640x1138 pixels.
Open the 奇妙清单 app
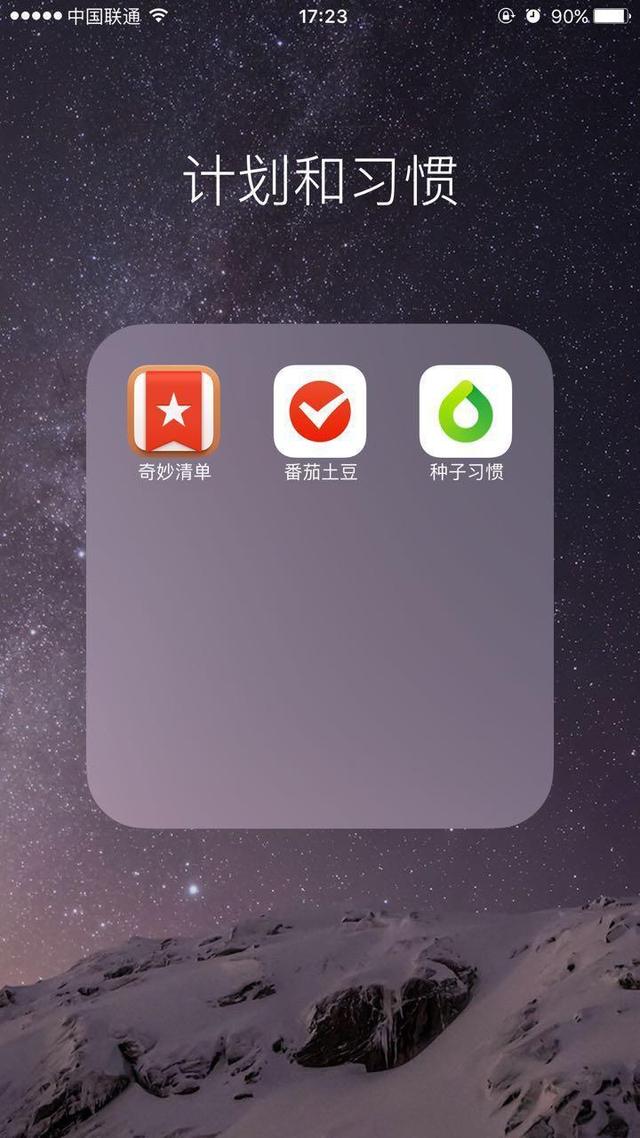click(174, 411)
